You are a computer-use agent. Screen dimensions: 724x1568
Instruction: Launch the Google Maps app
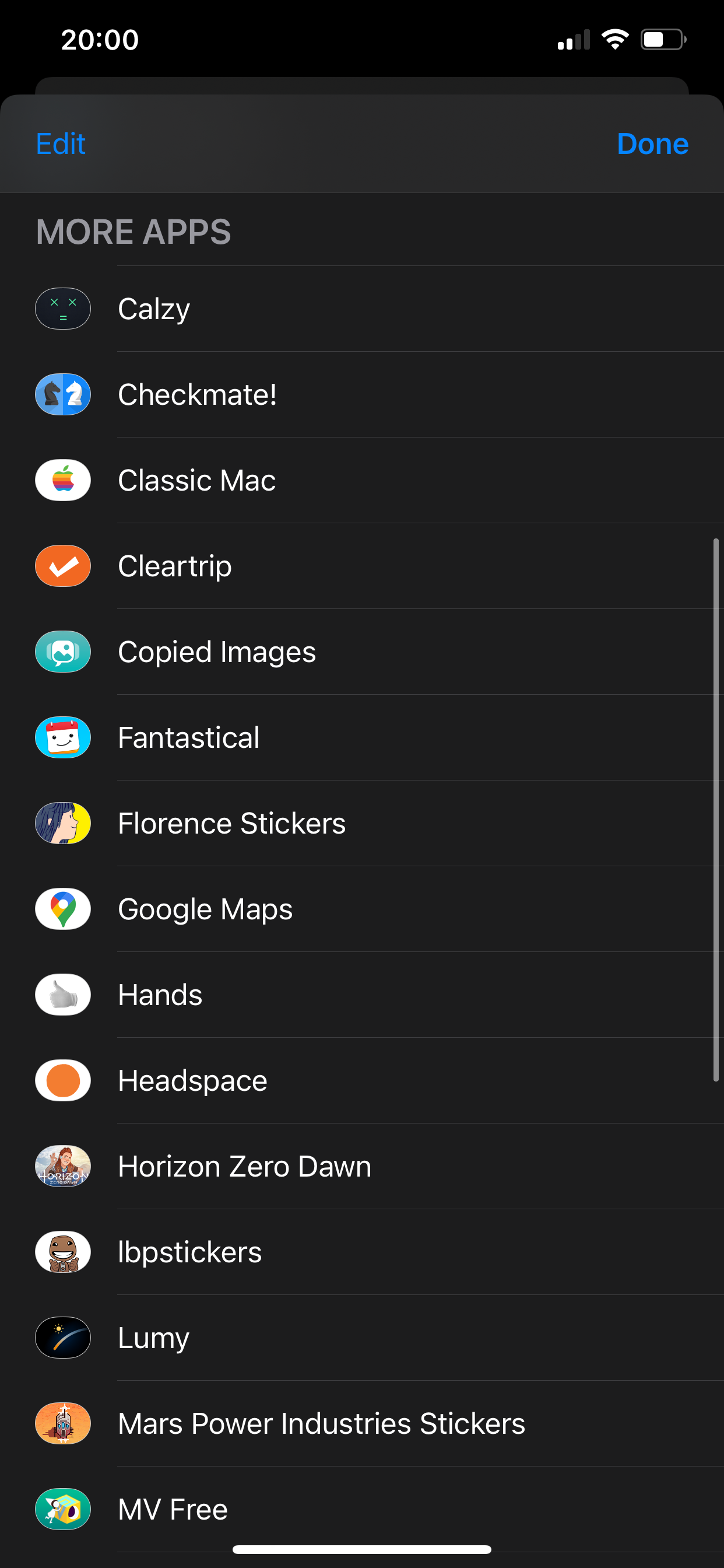pyautogui.click(x=205, y=909)
